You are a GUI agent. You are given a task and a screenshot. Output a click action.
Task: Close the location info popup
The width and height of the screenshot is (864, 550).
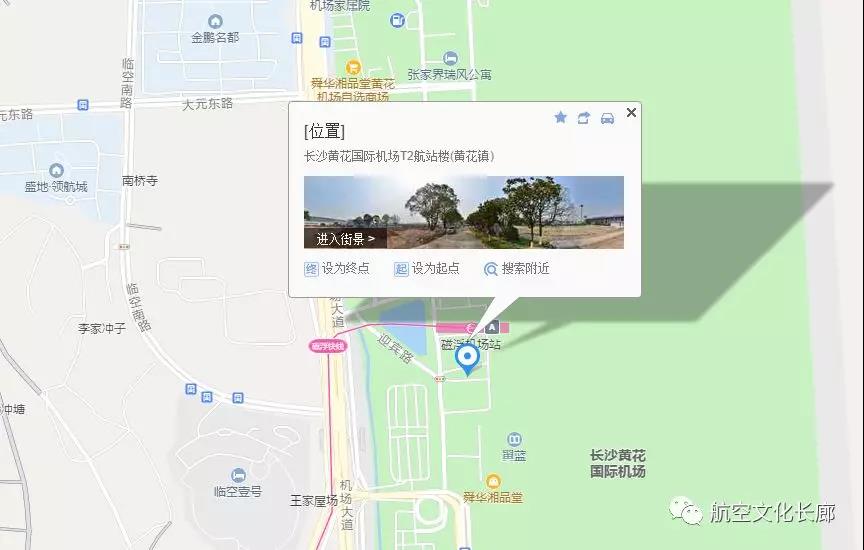tap(631, 113)
